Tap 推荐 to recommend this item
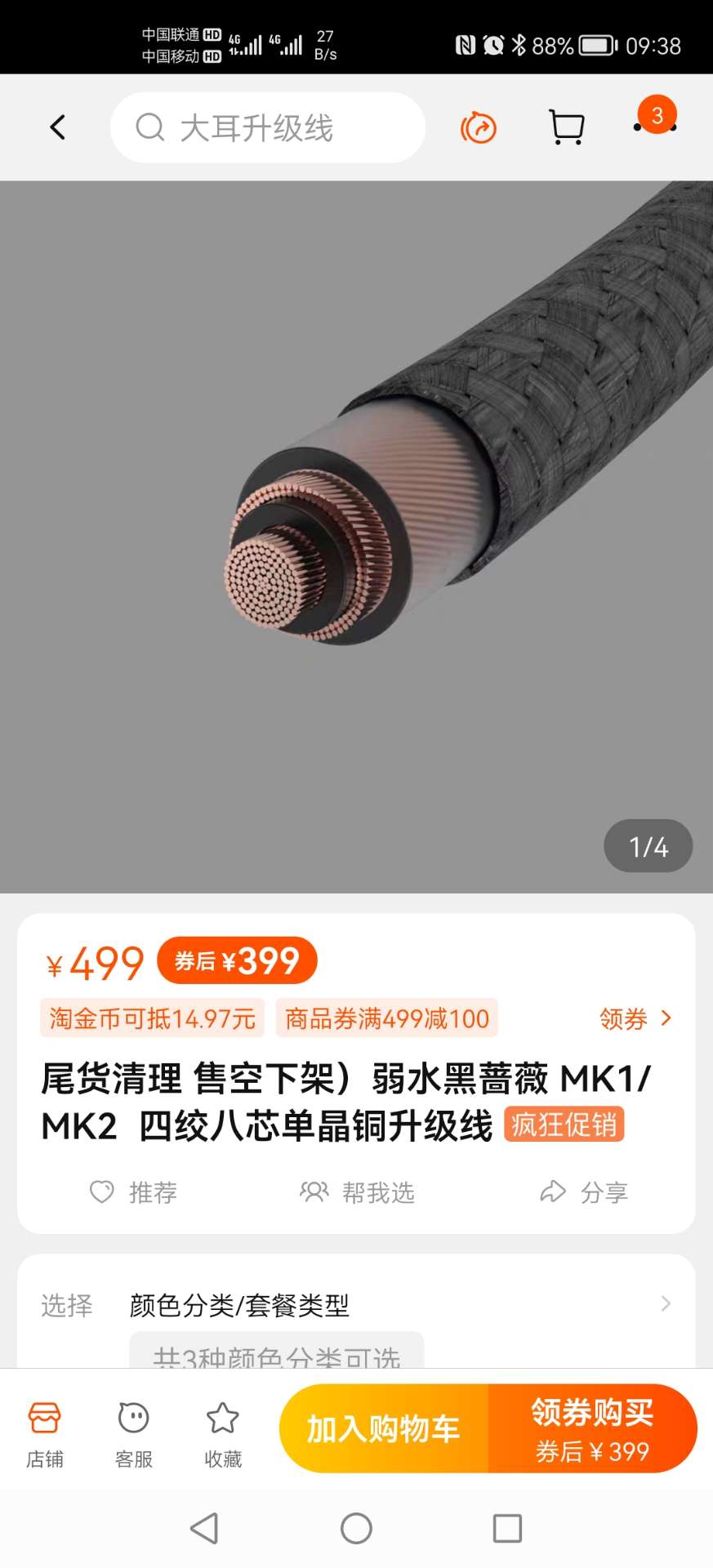This screenshot has width=713, height=1568. pos(134,1192)
